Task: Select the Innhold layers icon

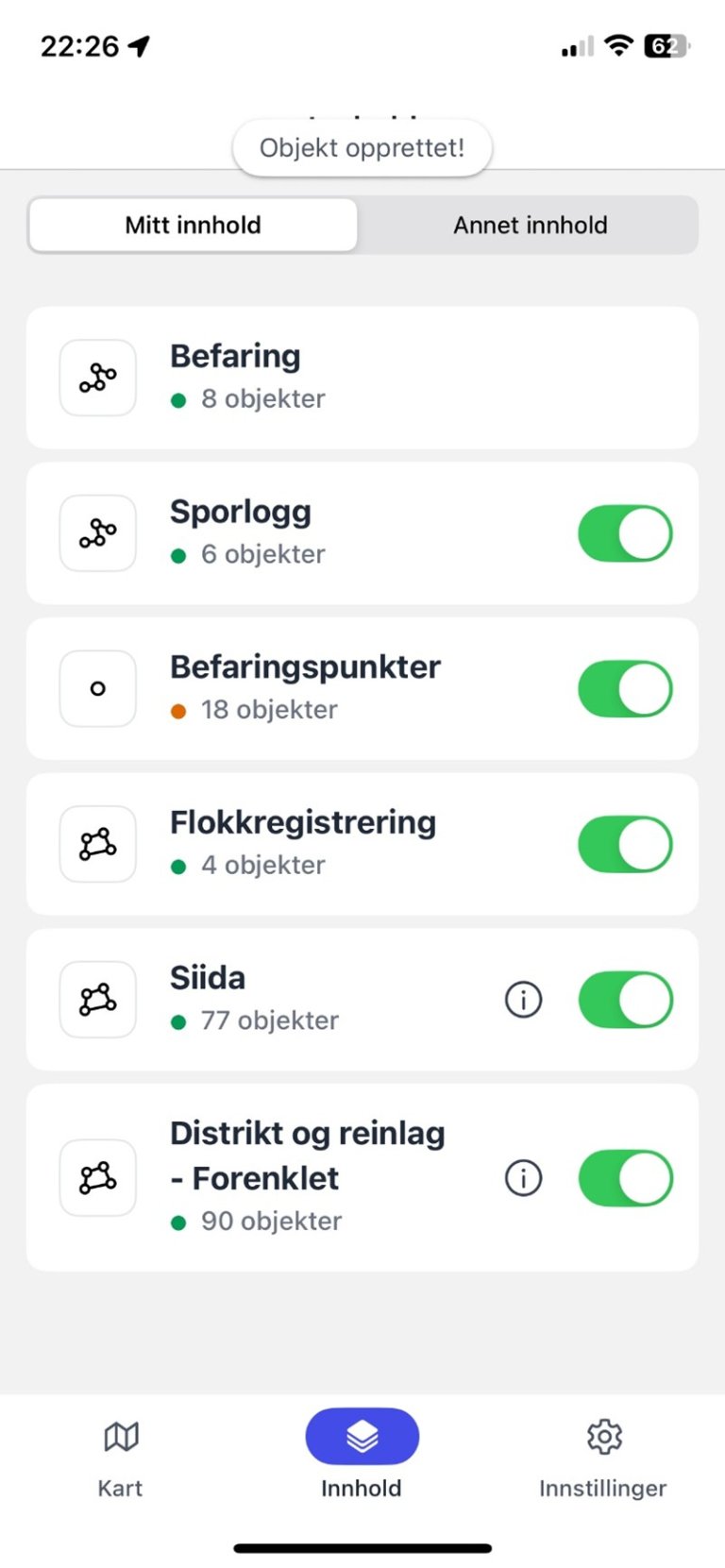Action: click(362, 1436)
